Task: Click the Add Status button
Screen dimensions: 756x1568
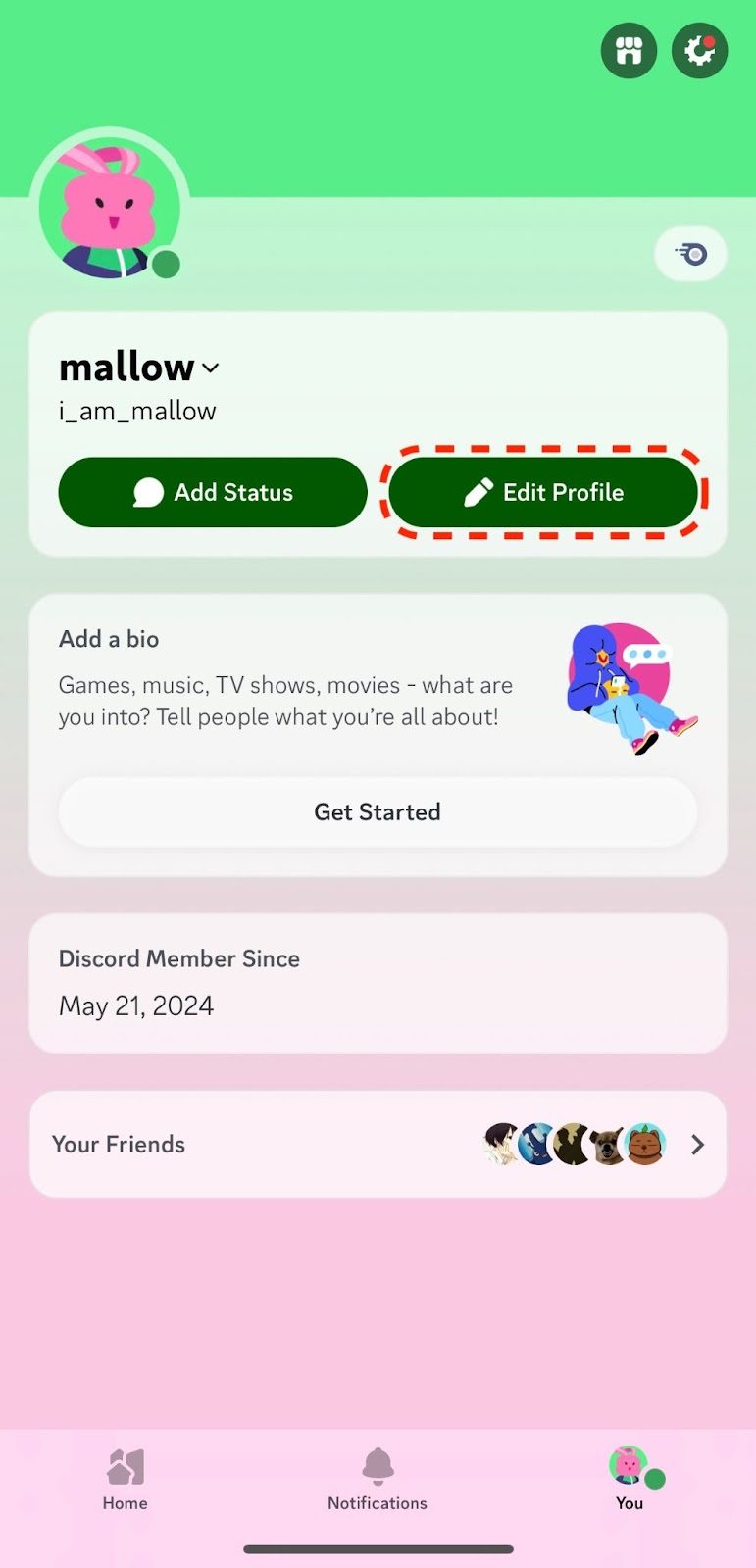Action: [212, 492]
